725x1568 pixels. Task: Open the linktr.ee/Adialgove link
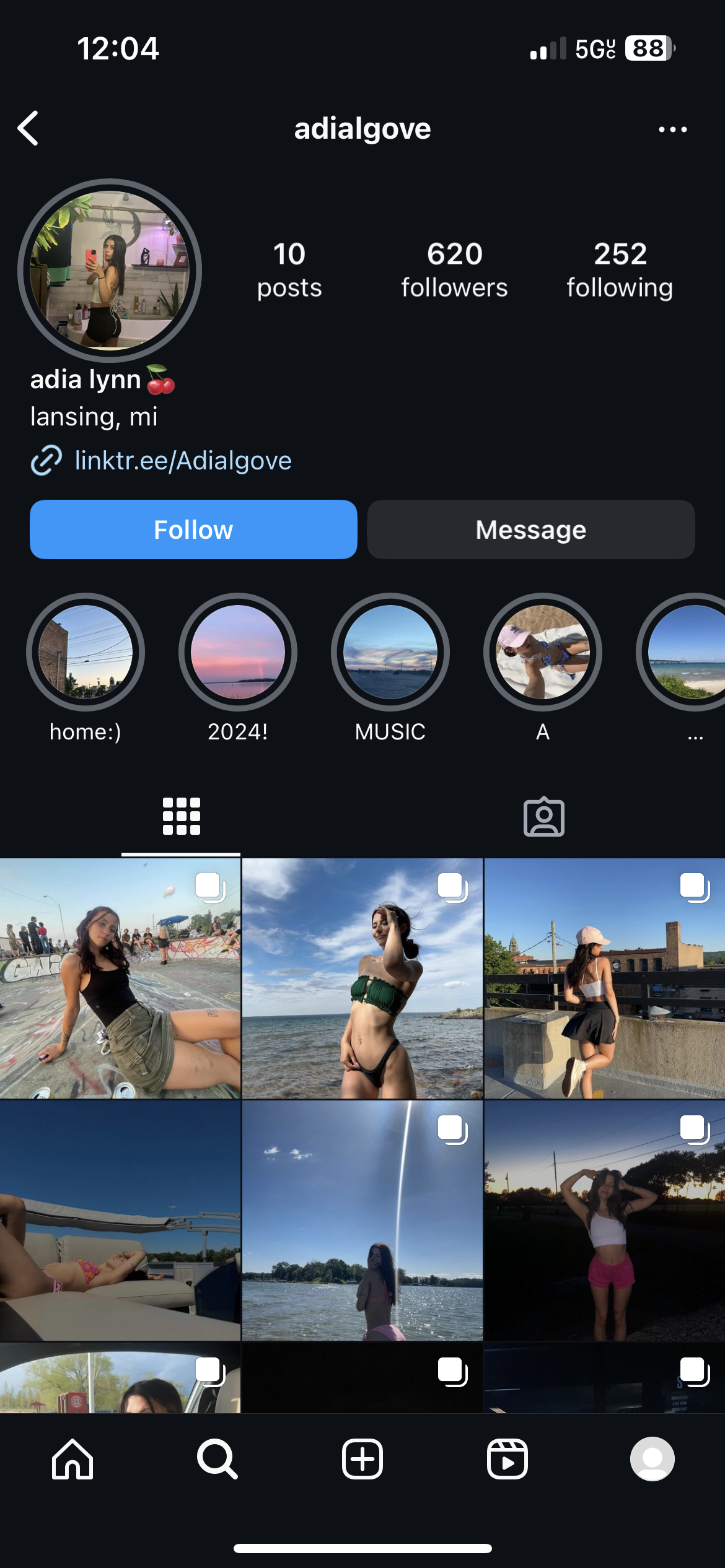[x=183, y=461]
